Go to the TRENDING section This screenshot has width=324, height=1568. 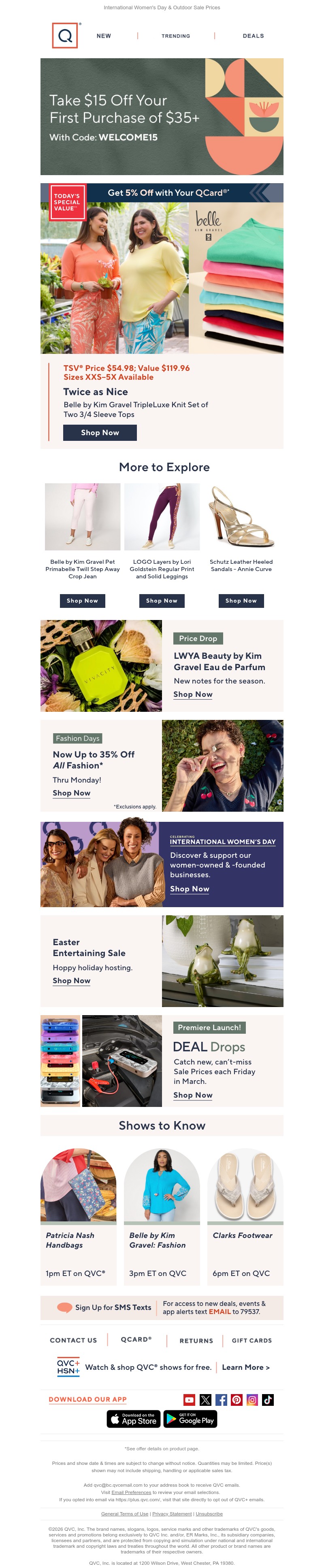(175, 36)
